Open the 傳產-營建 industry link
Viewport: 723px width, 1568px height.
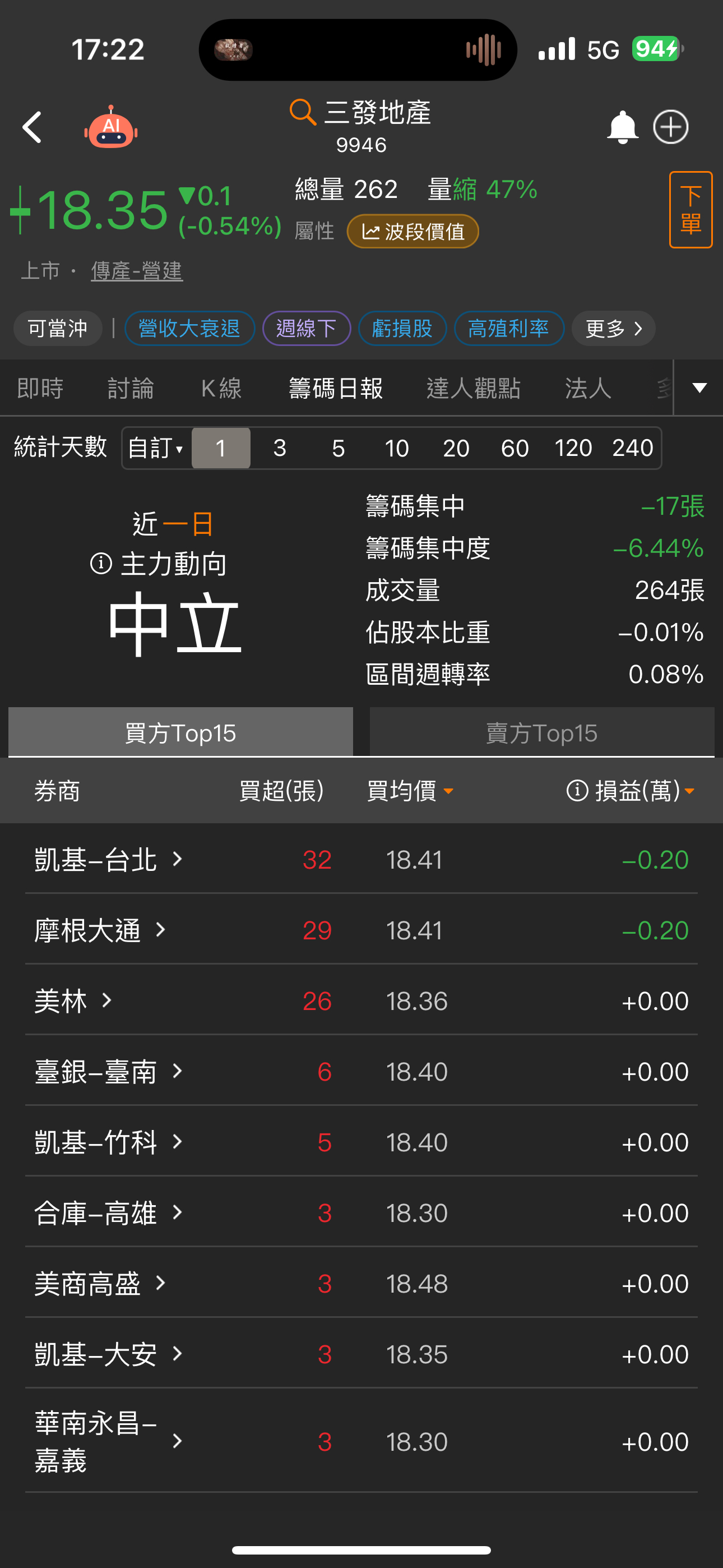[x=136, y=271]
